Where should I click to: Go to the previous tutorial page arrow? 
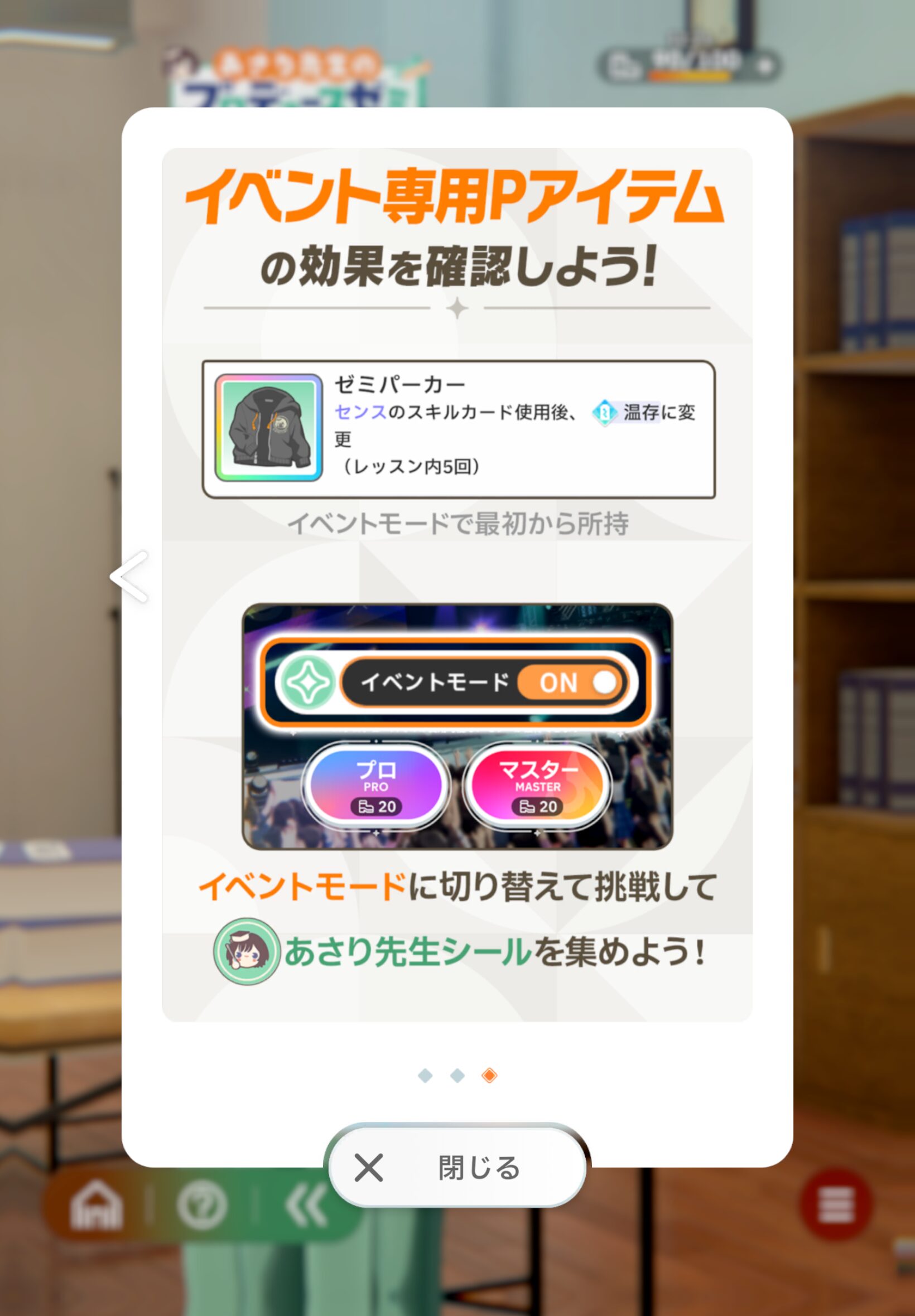[130, 577]
